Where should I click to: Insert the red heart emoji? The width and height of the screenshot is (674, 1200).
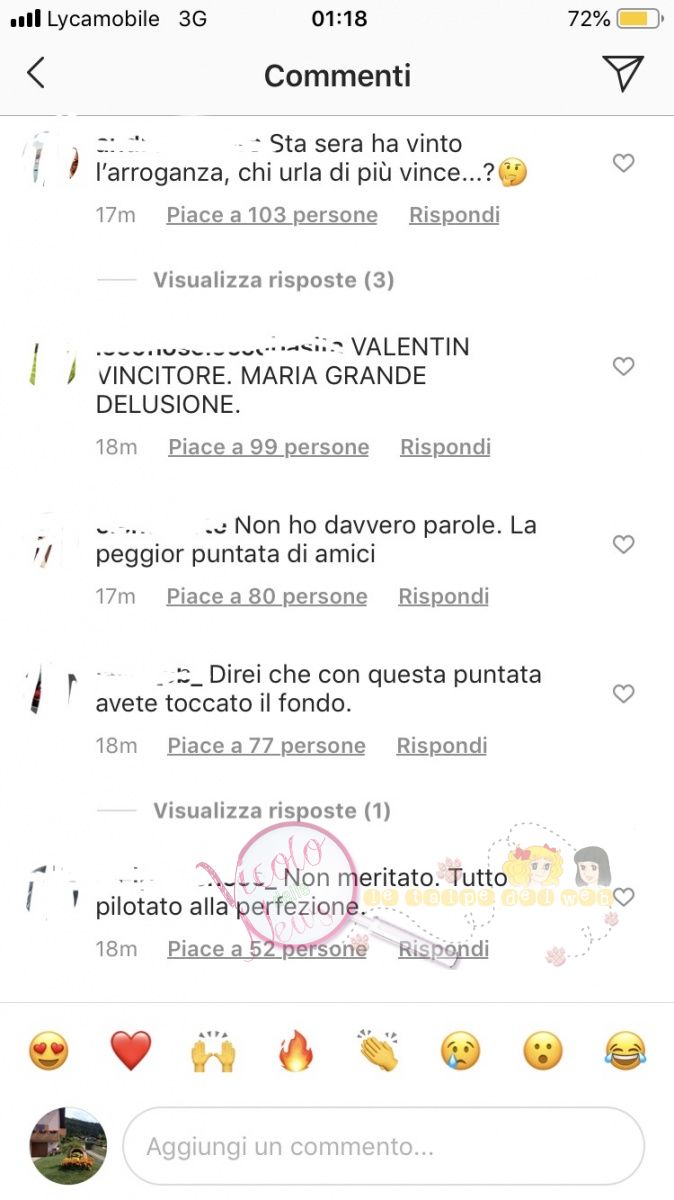point(130,1052)
